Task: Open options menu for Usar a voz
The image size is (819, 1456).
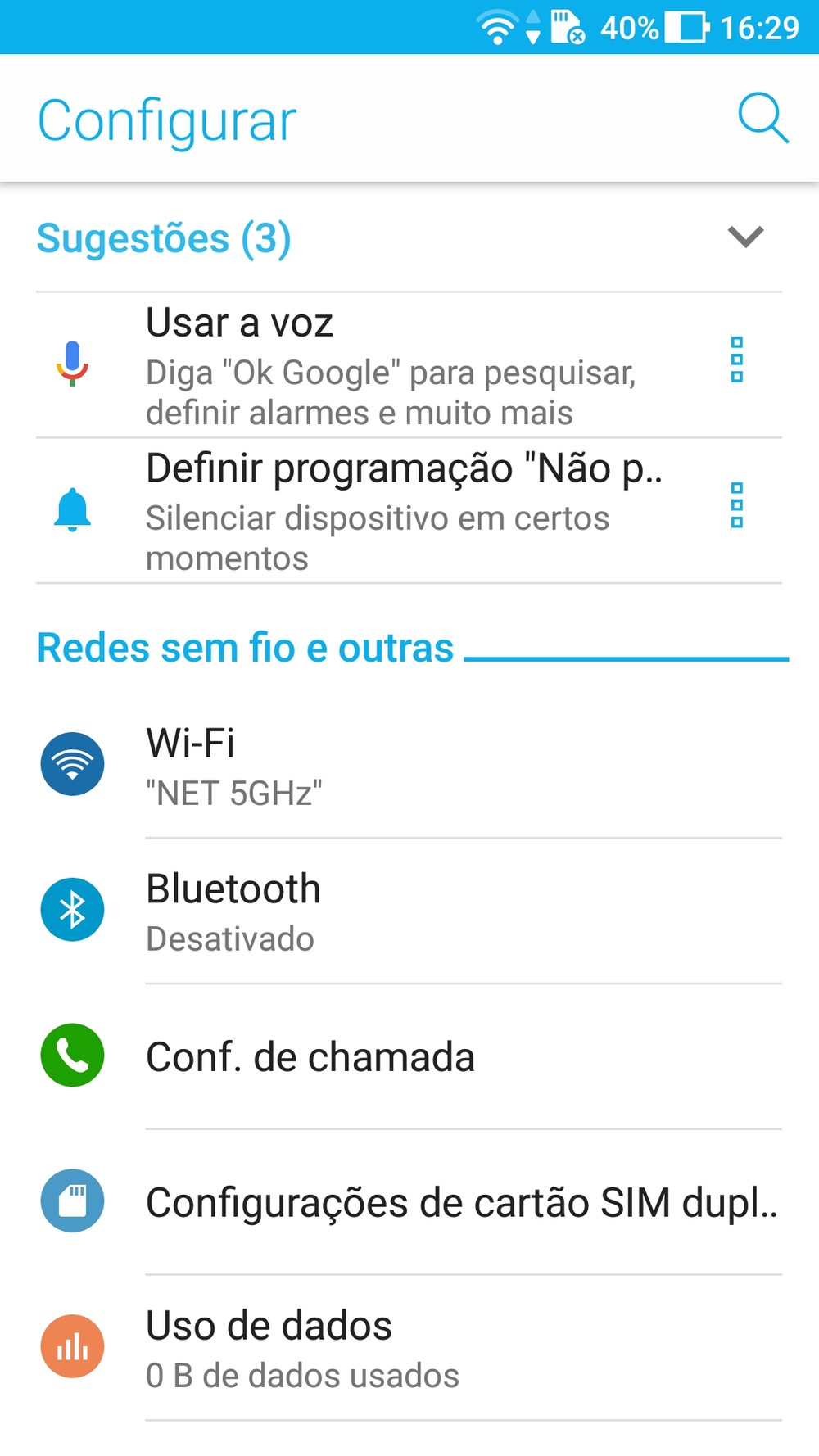Action: pyautogui.click(x=736, y=359)
